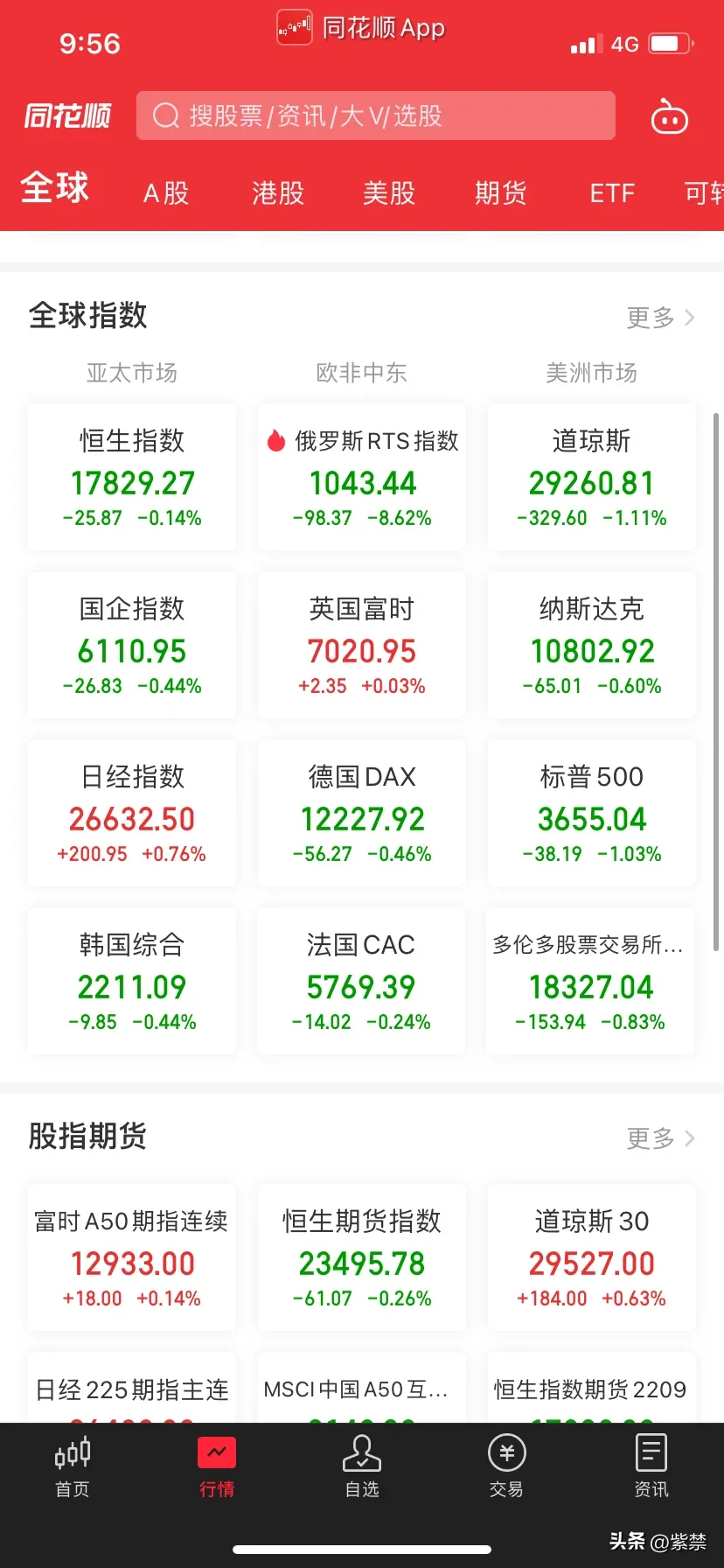Switch to the A股 tab
This screenshot has height=1568, width=724.
pyautogui.click(x=166, y=192)
